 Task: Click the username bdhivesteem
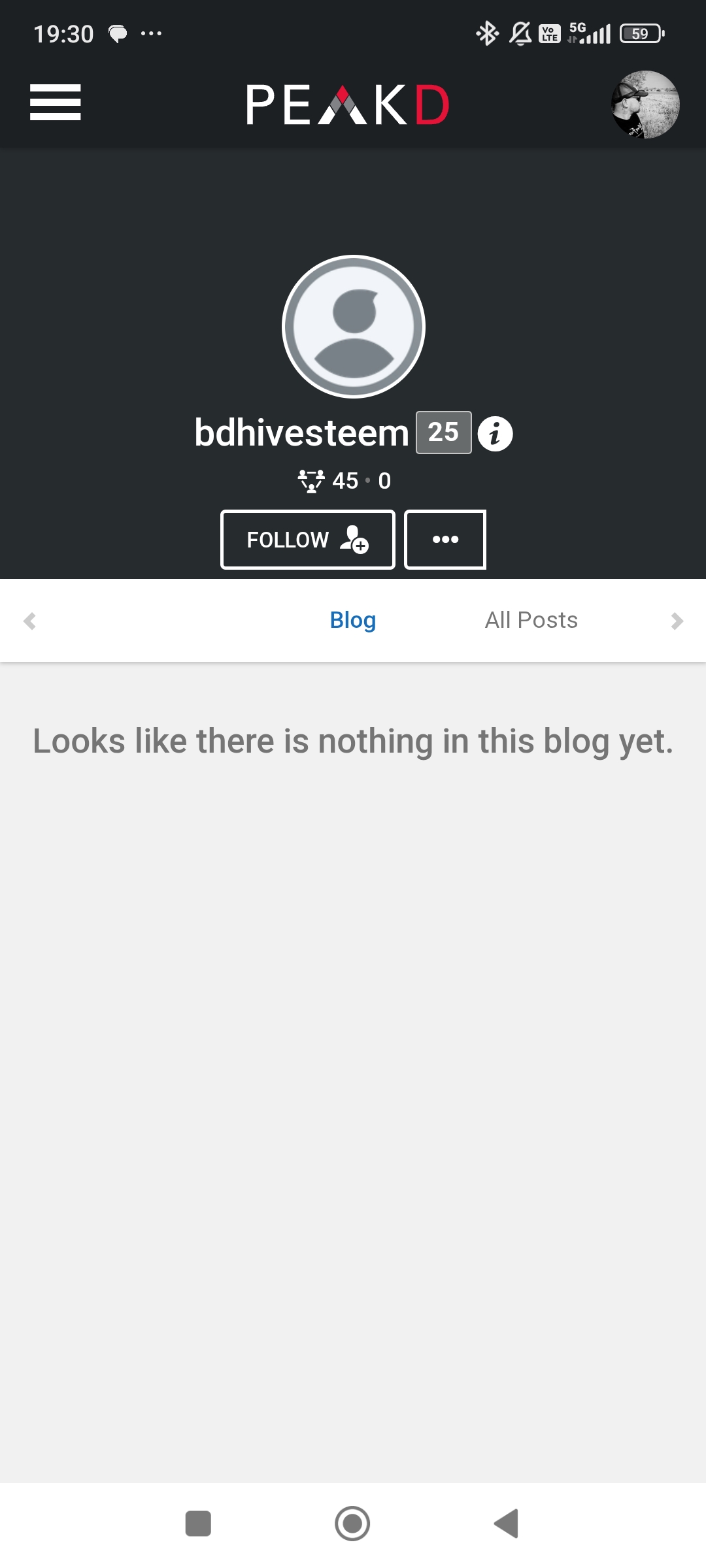point(300,431)
